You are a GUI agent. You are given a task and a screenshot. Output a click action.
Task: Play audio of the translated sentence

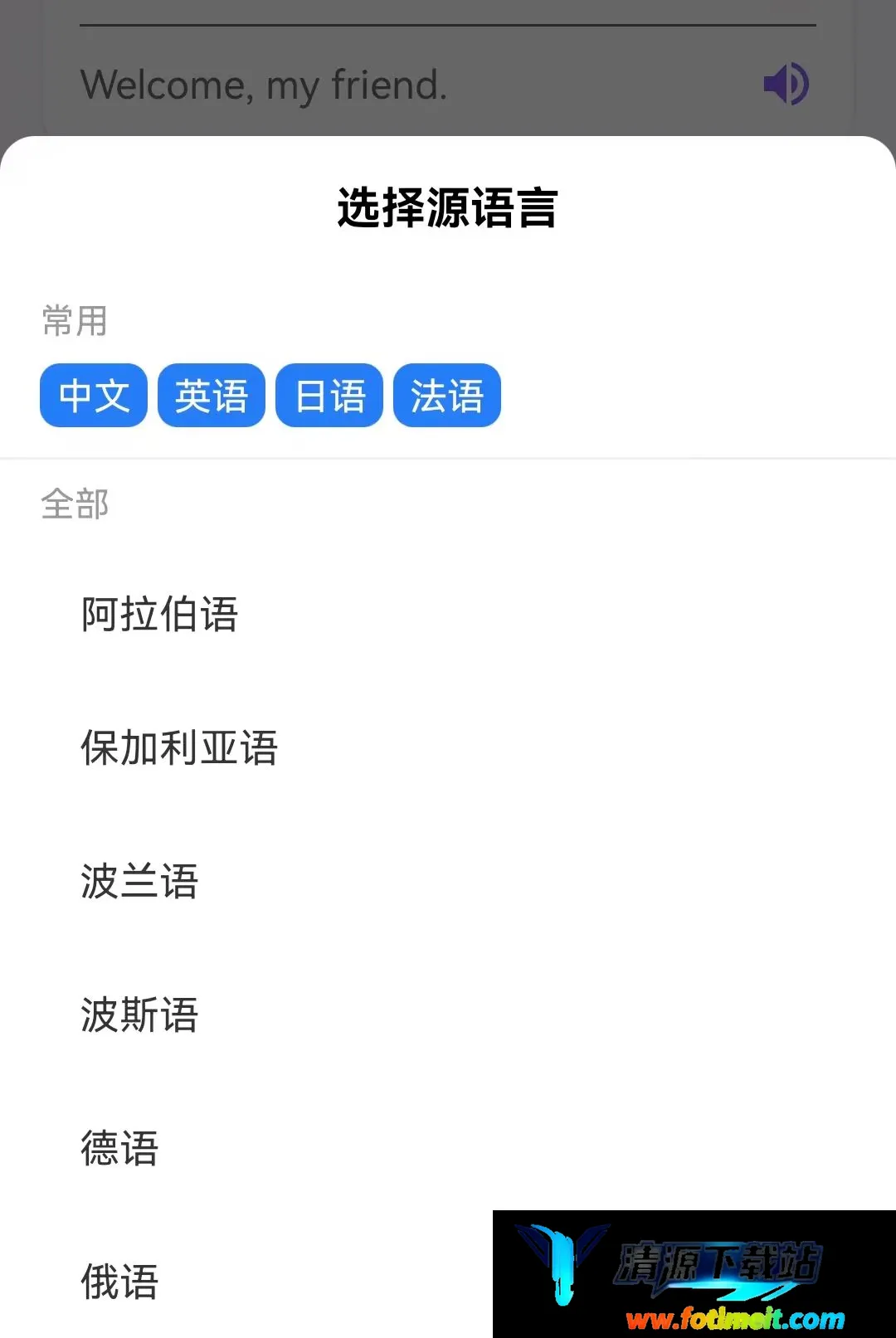pyautogui.click(x=786, y=84)
